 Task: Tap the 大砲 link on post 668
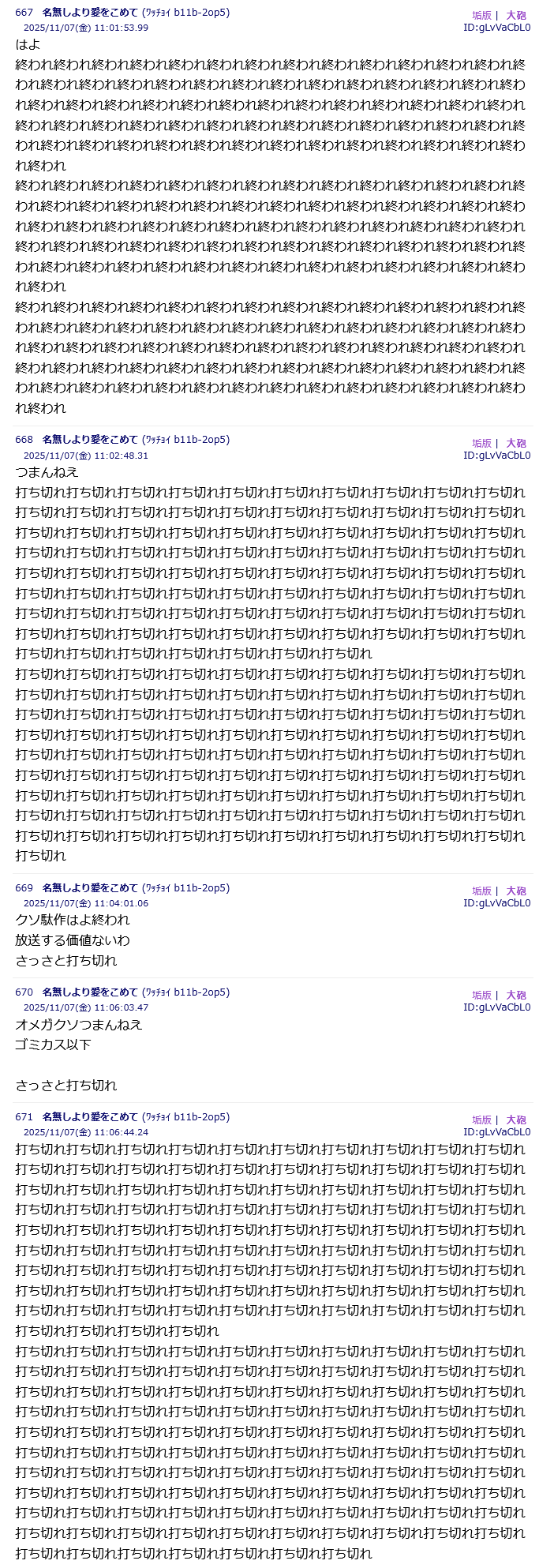click(x=516, y=443)
